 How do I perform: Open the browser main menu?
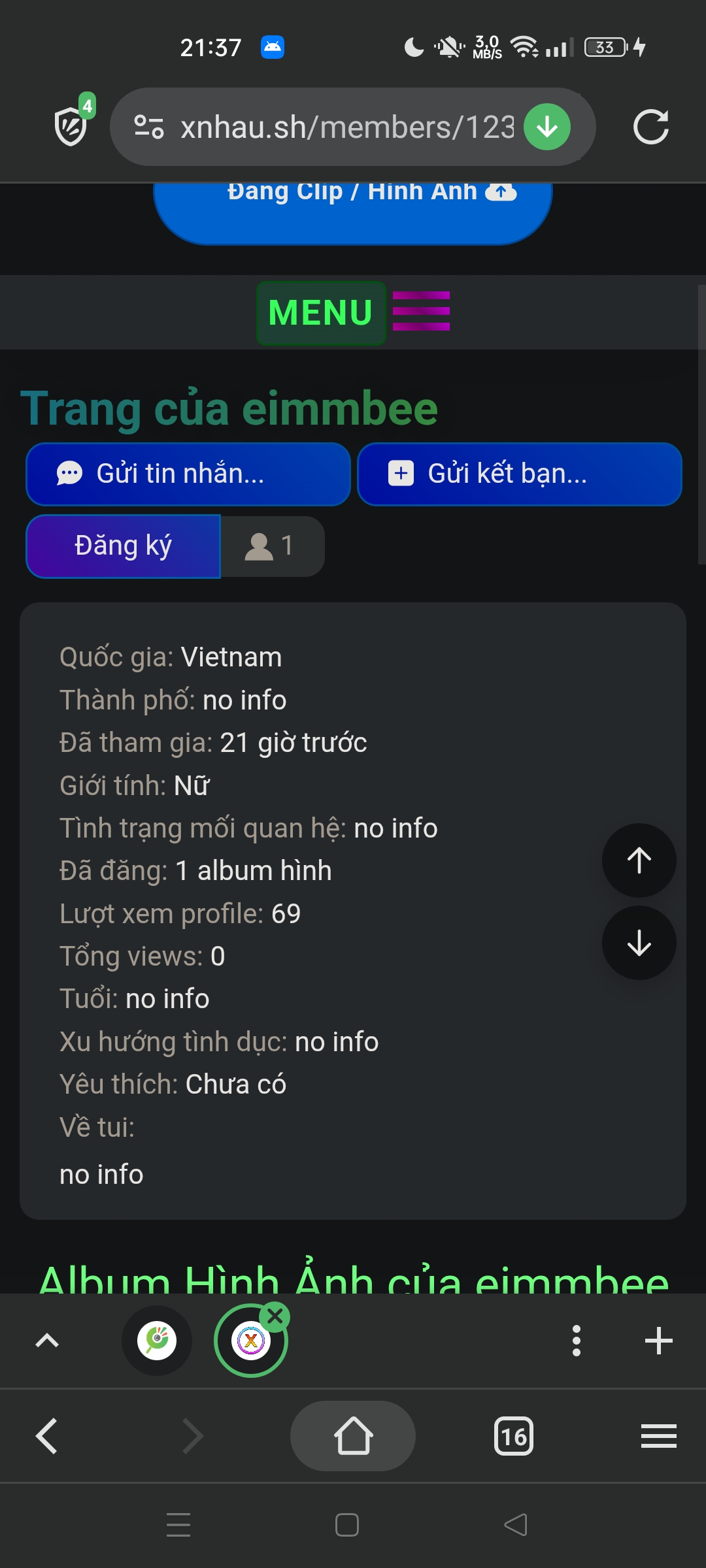(x=658, y=1436)
